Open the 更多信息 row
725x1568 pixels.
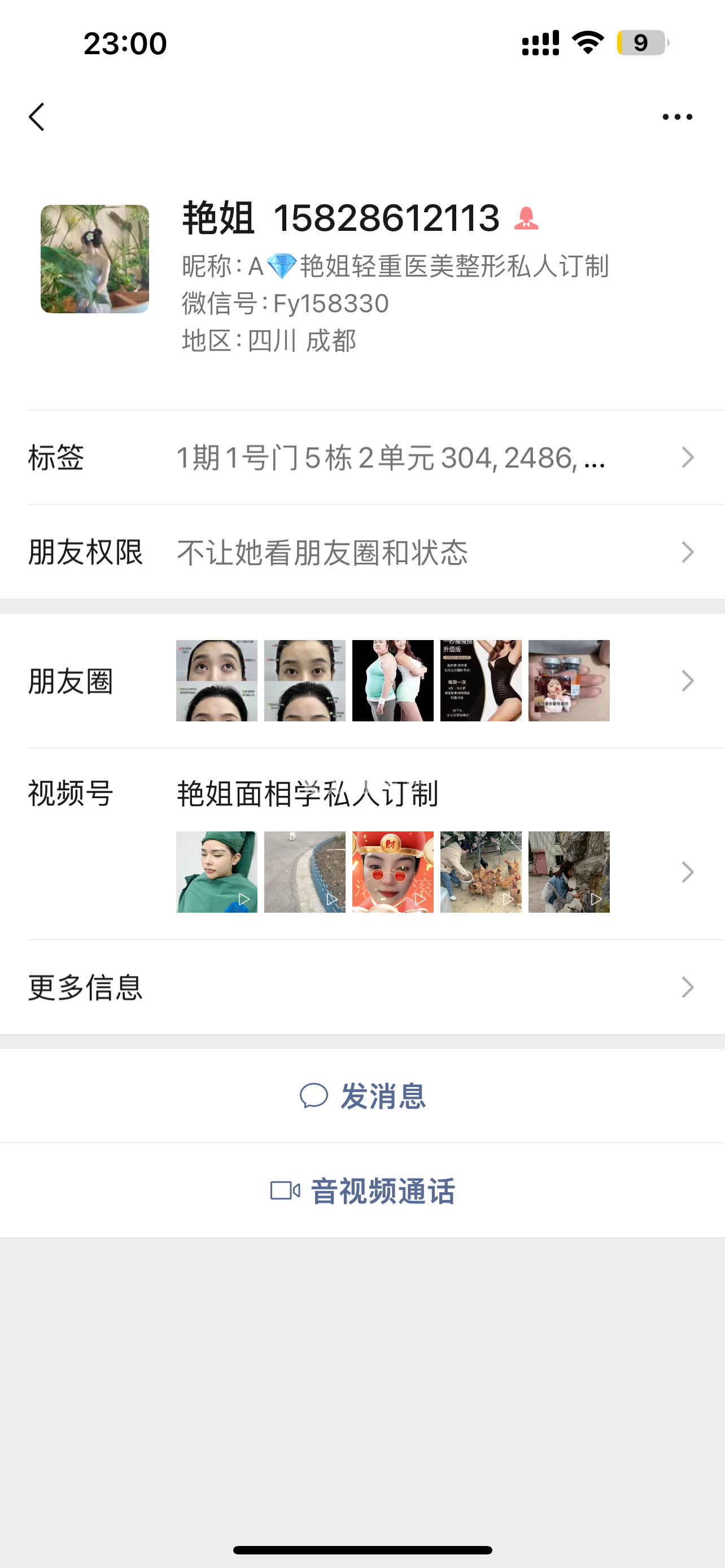(x=362, y=987)
